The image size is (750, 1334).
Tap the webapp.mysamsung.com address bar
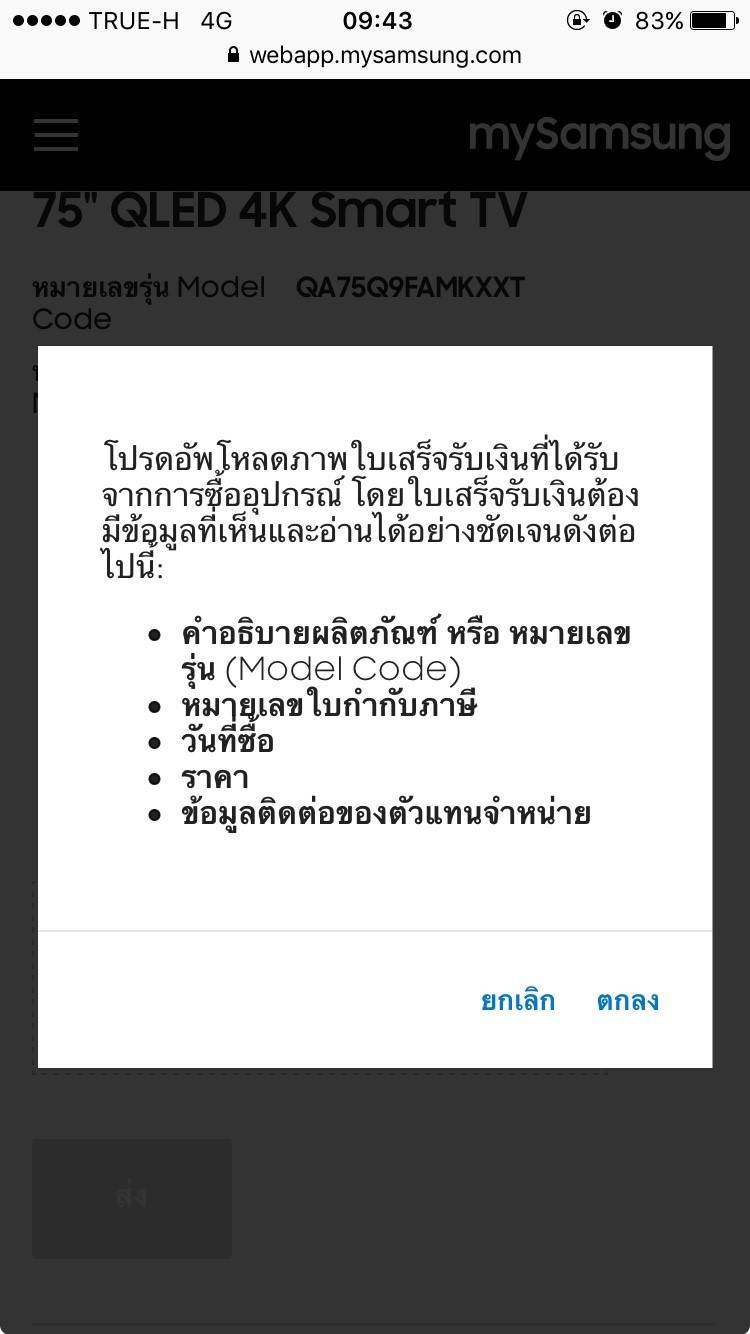pos(375,56)
